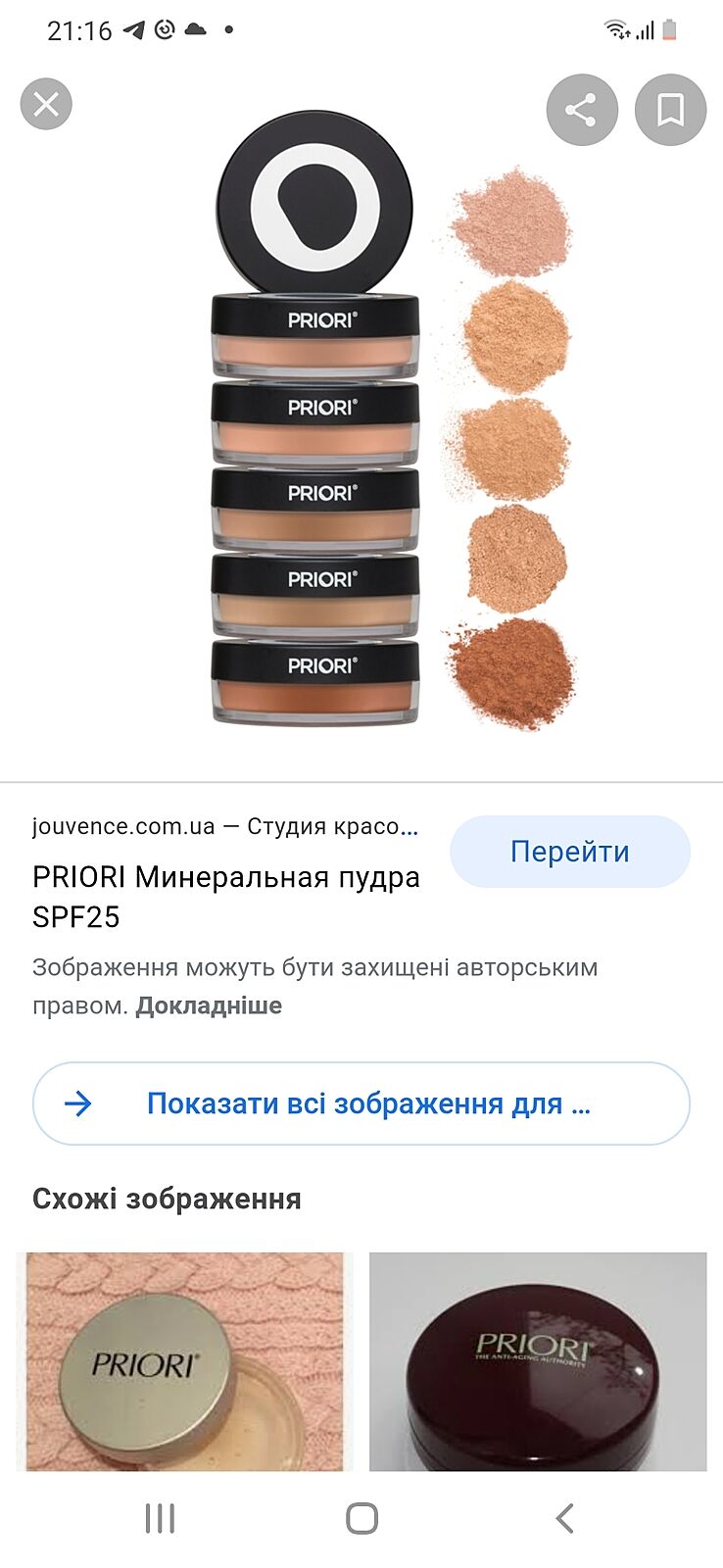Share this PRIORI powder image
723x1568 pixels.
582,110
